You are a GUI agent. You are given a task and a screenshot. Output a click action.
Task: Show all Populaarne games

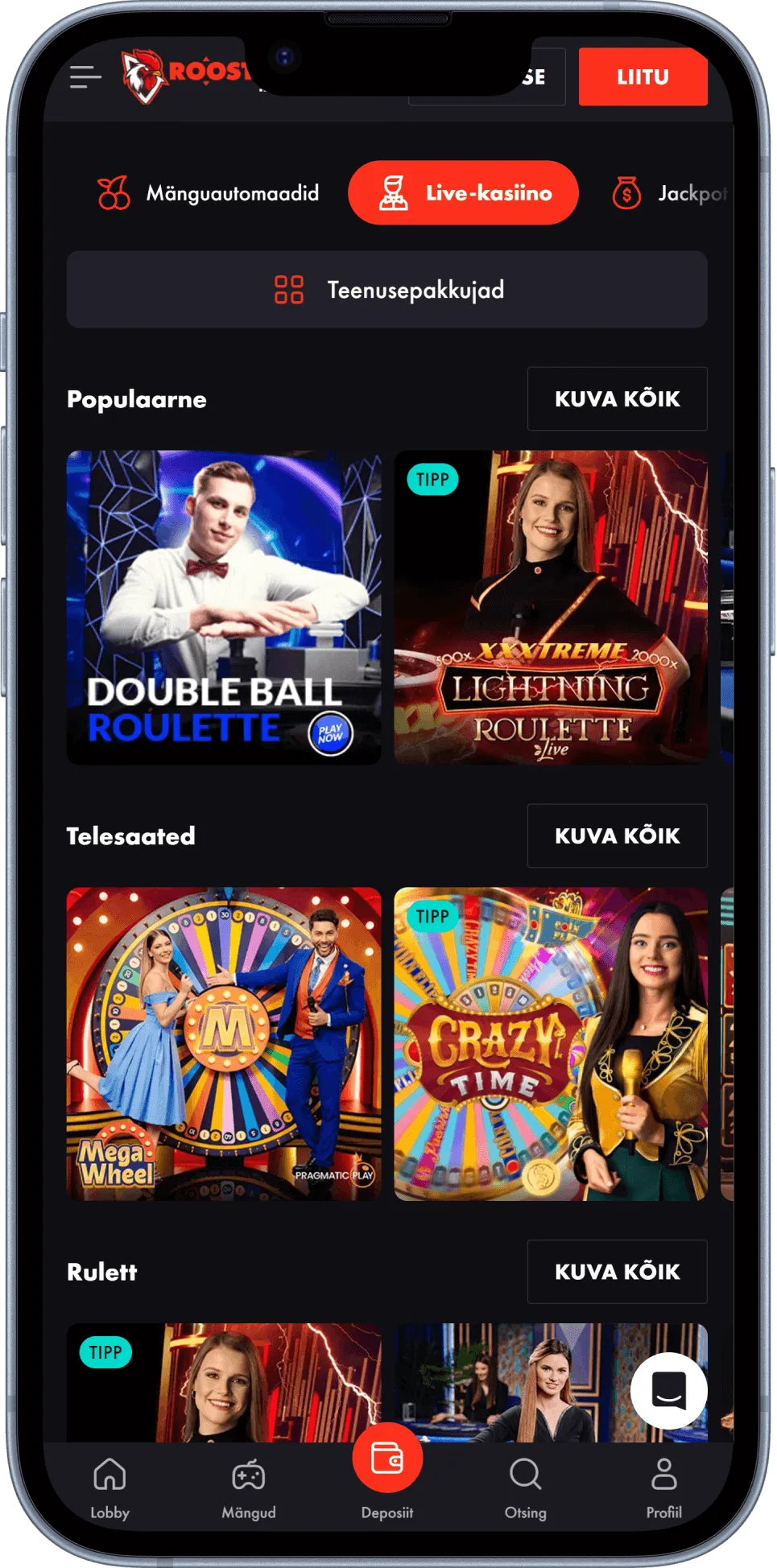617,399
